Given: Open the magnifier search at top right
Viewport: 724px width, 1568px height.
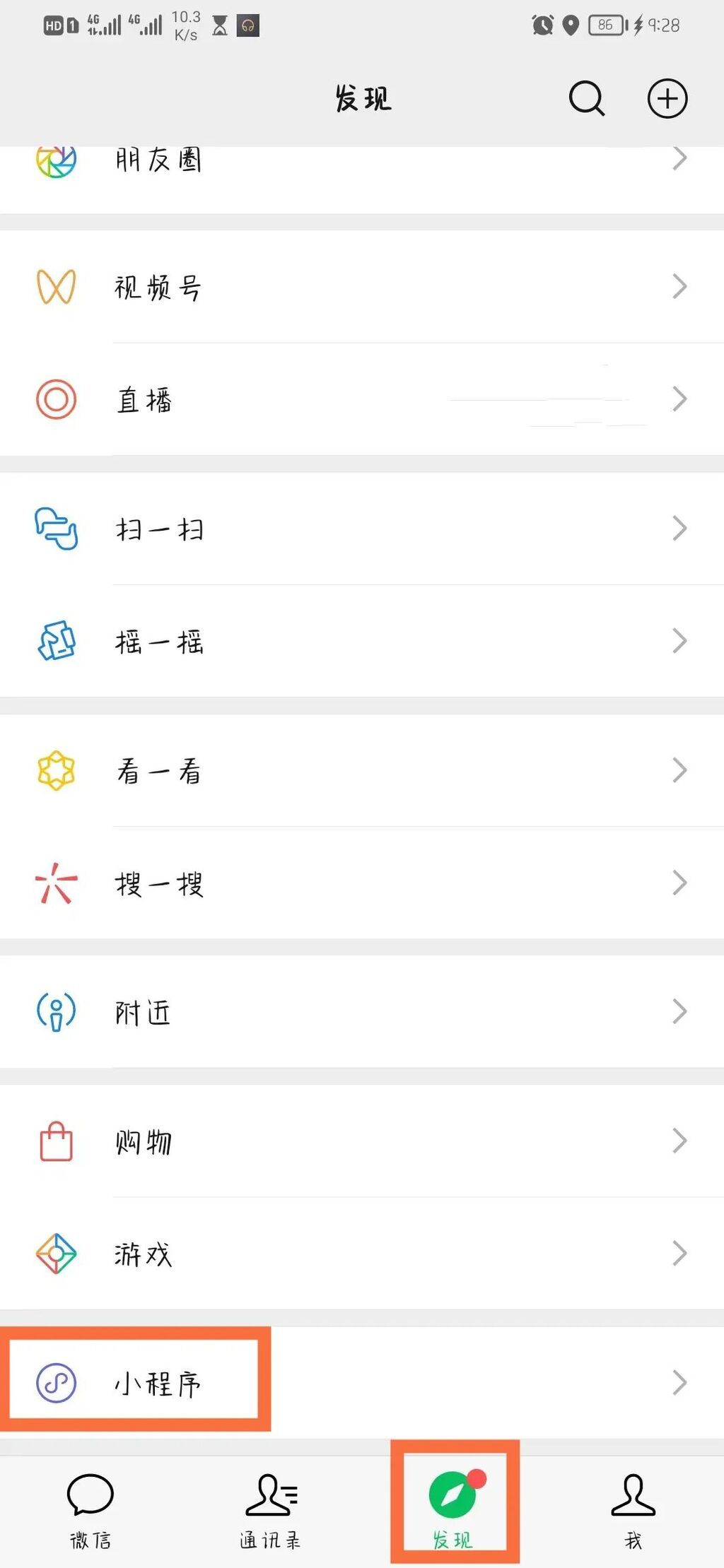Looking at the screenshot, I should point(585,99).
